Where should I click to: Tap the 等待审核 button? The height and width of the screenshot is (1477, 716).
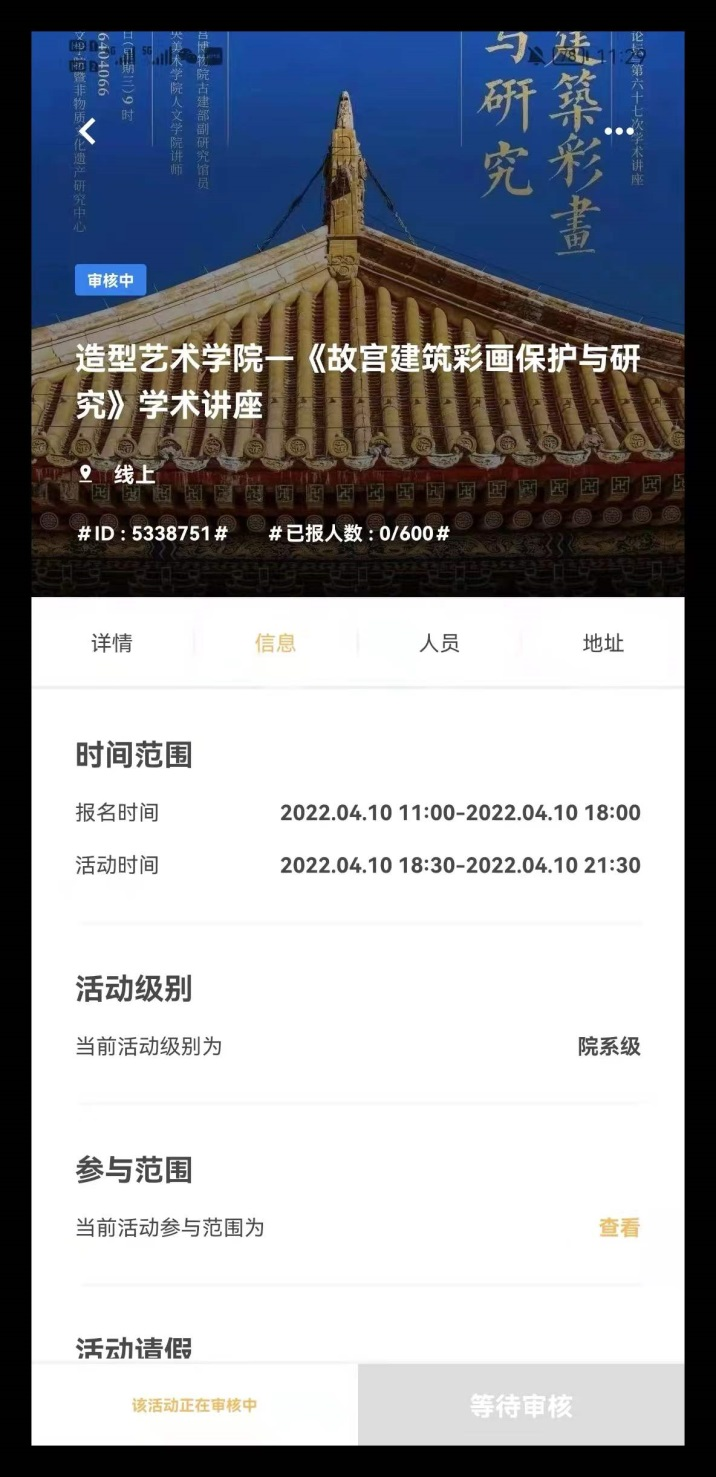point(521,1405)
